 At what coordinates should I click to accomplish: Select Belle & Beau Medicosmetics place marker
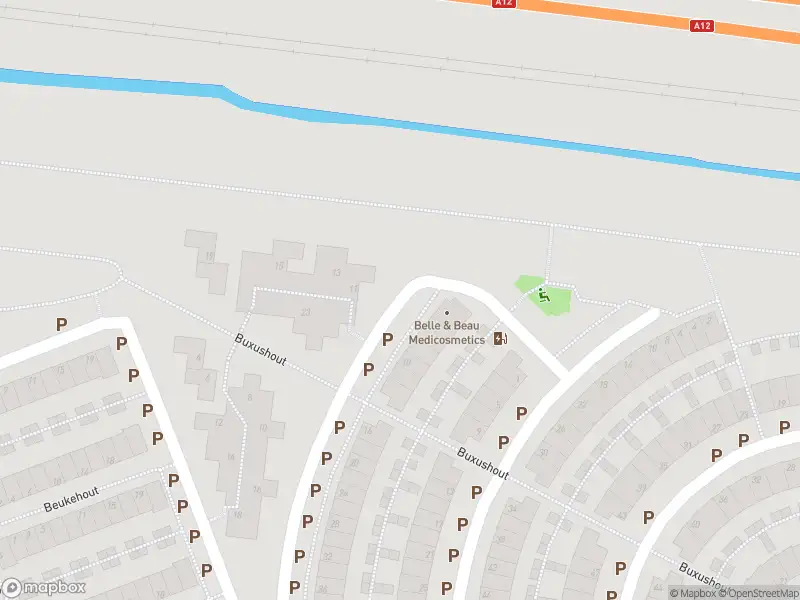click(446, 313)
